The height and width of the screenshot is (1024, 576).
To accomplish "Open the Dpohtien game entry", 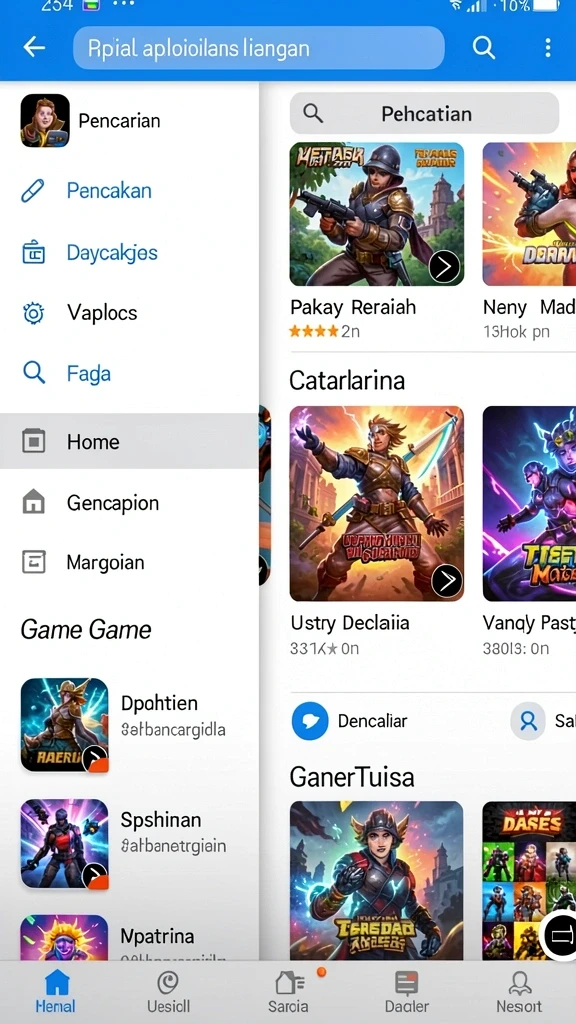I will coord(129,725).
